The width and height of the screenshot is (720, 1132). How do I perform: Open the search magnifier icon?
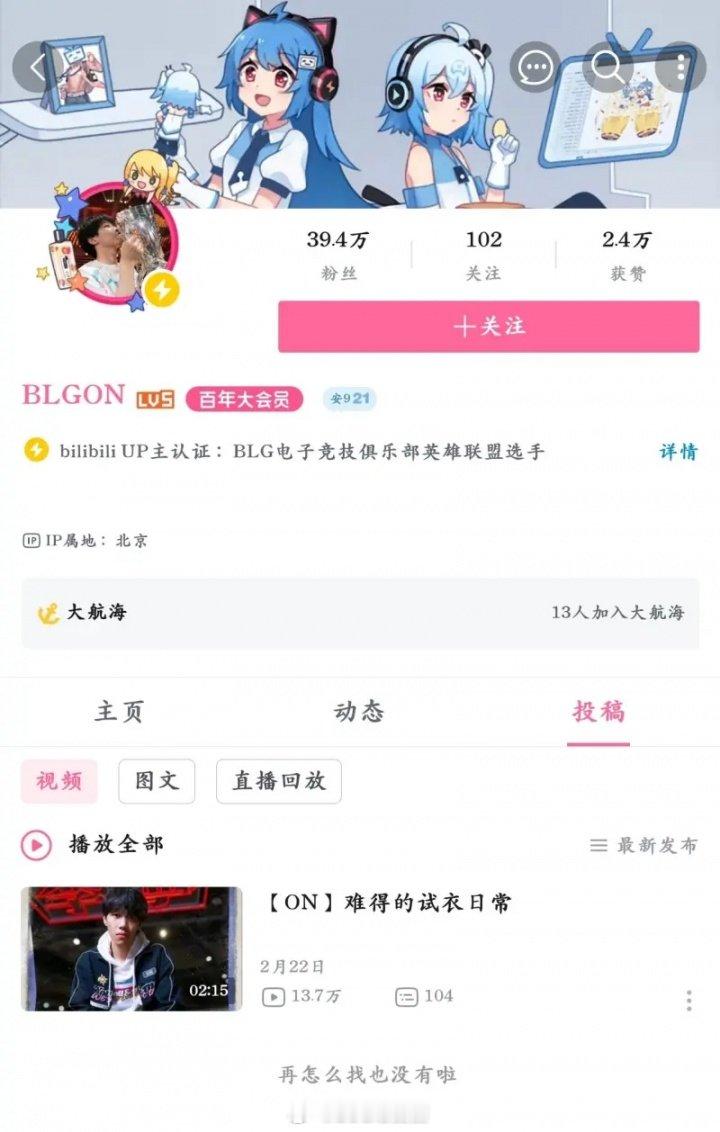tap(606, 68)
